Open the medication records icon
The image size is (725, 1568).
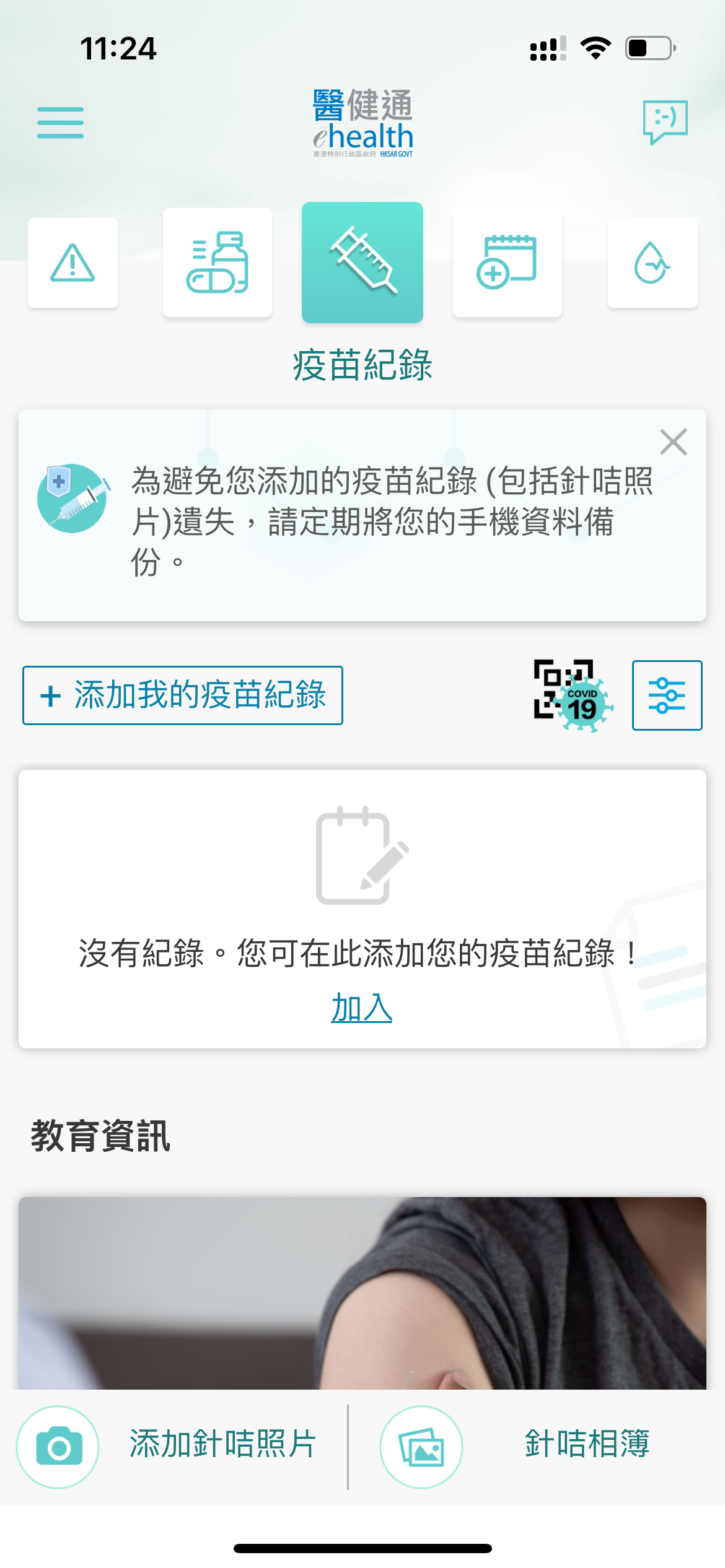pyautogui.click(x=217, y=263)
